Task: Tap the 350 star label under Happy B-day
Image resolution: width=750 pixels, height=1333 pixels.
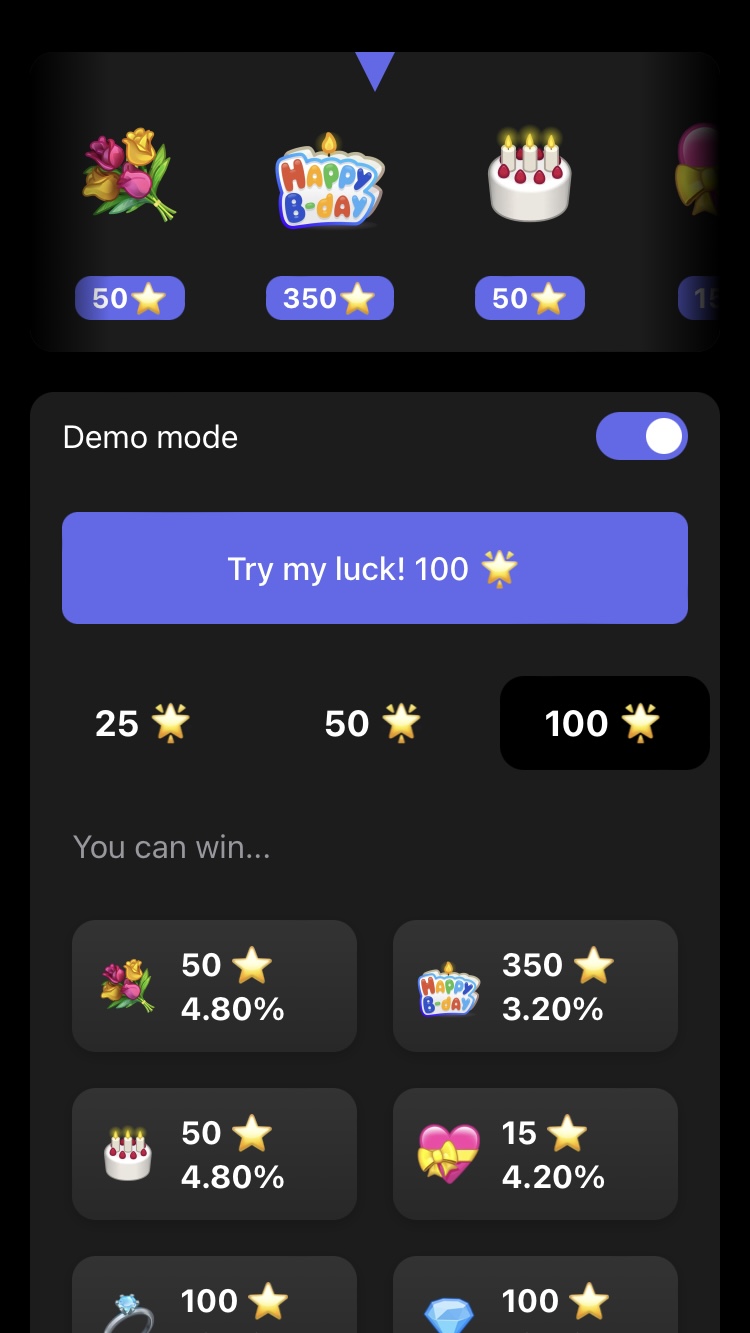Action: click(329, 297)
